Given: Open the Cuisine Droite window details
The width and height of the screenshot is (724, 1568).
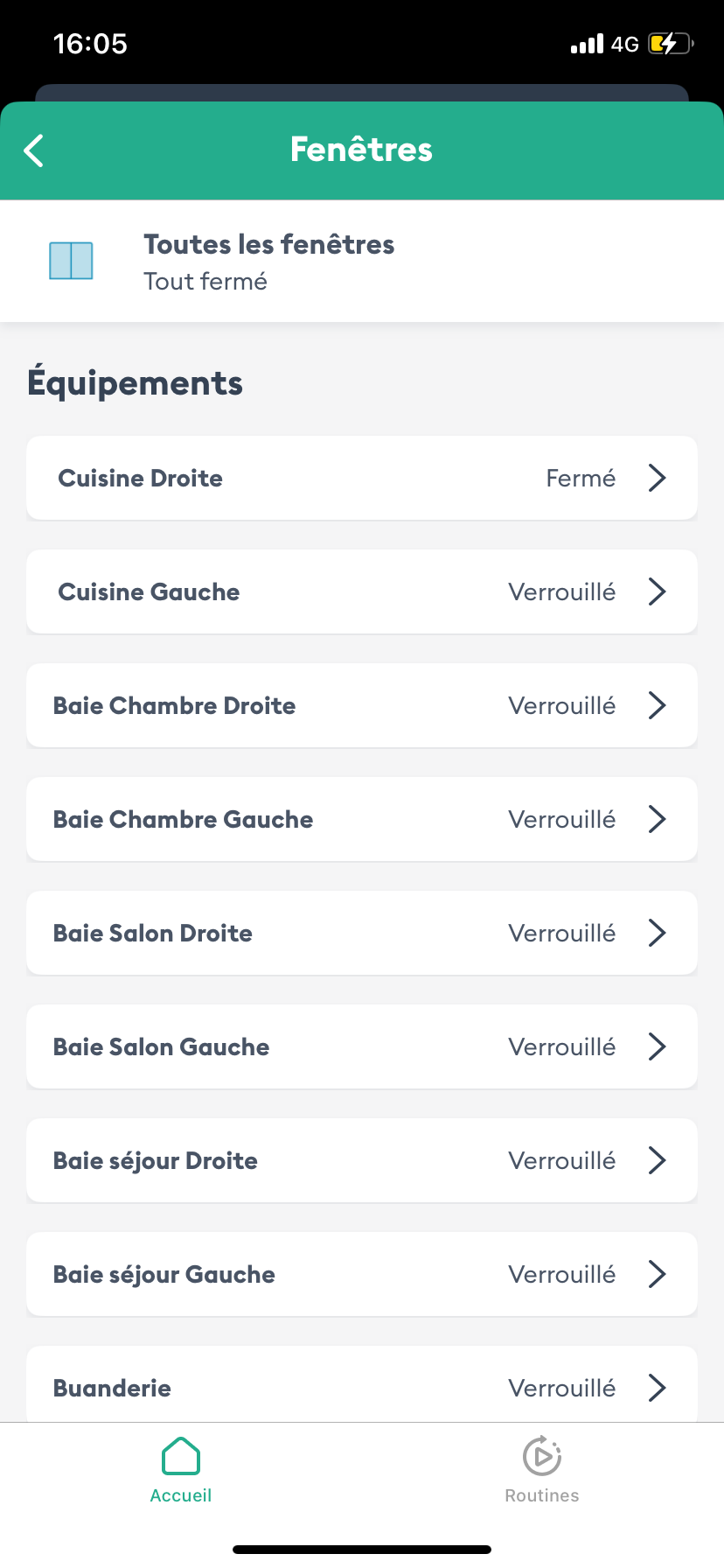Looking at the screenshot, I should [x=362, y=478].
